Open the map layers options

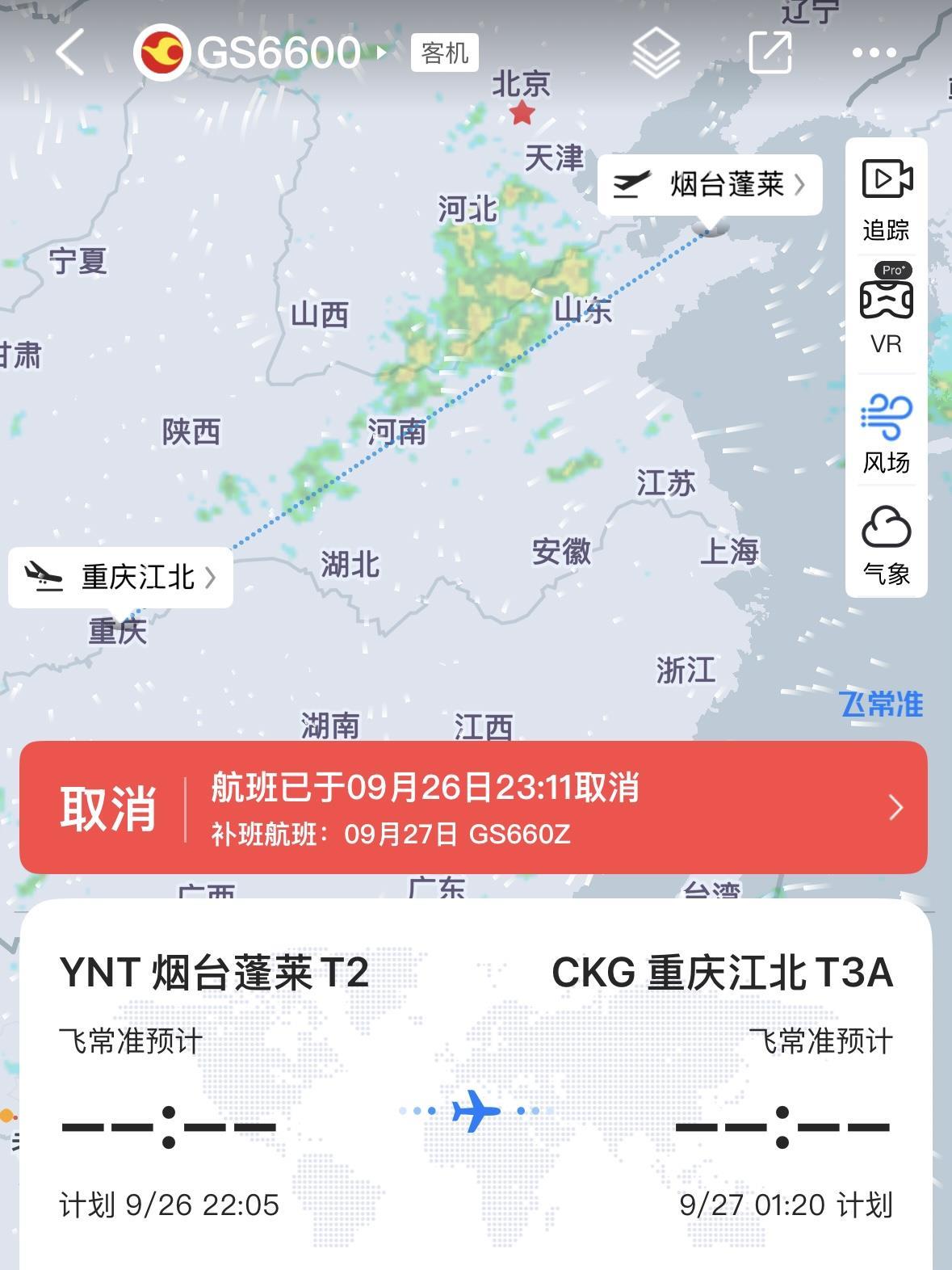[x=655, y=53]
